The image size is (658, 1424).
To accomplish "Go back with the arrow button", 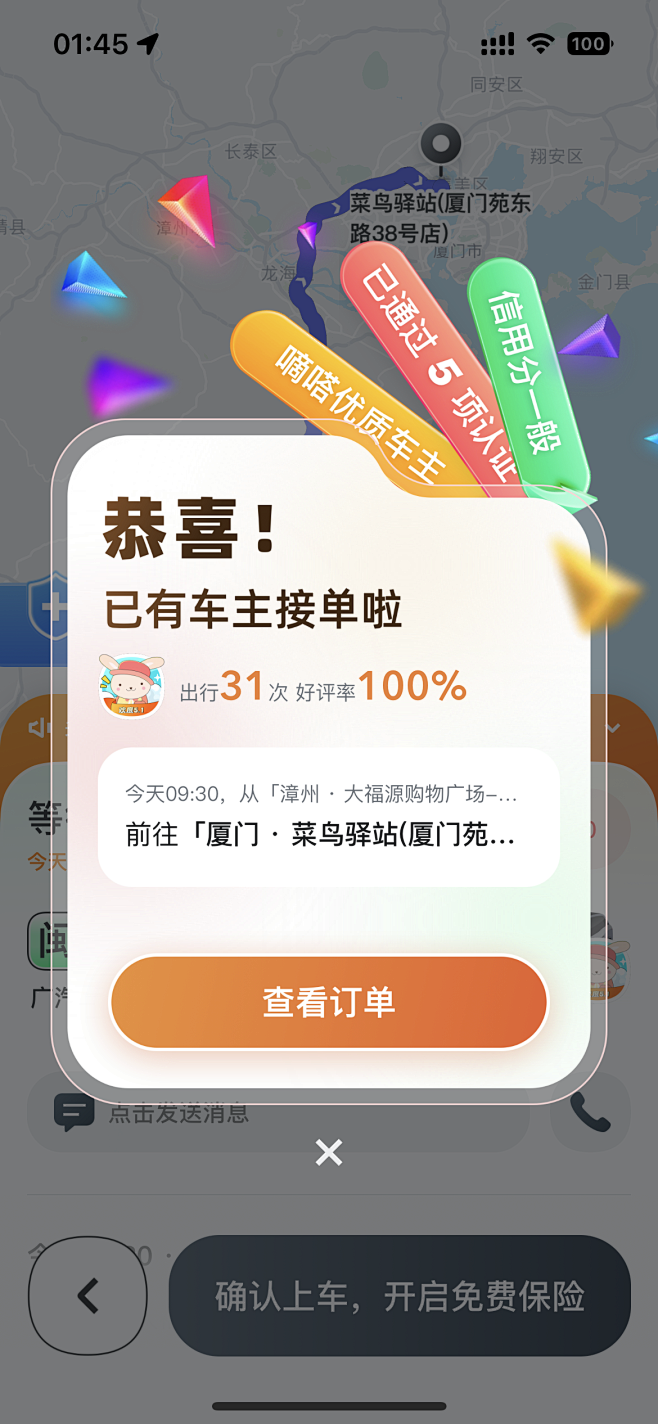I will pyautogui.click(x=88, y=1296).
